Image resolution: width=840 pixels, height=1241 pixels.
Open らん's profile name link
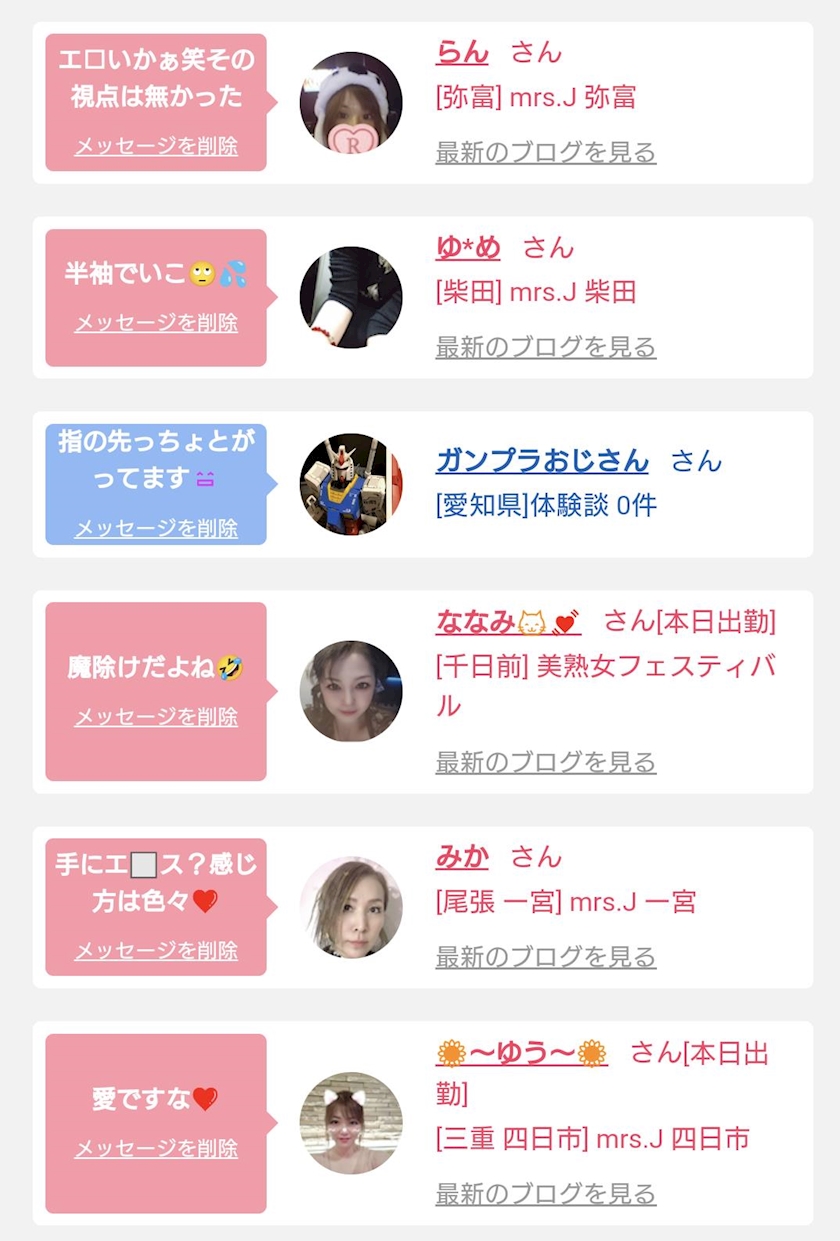(462, 52)
